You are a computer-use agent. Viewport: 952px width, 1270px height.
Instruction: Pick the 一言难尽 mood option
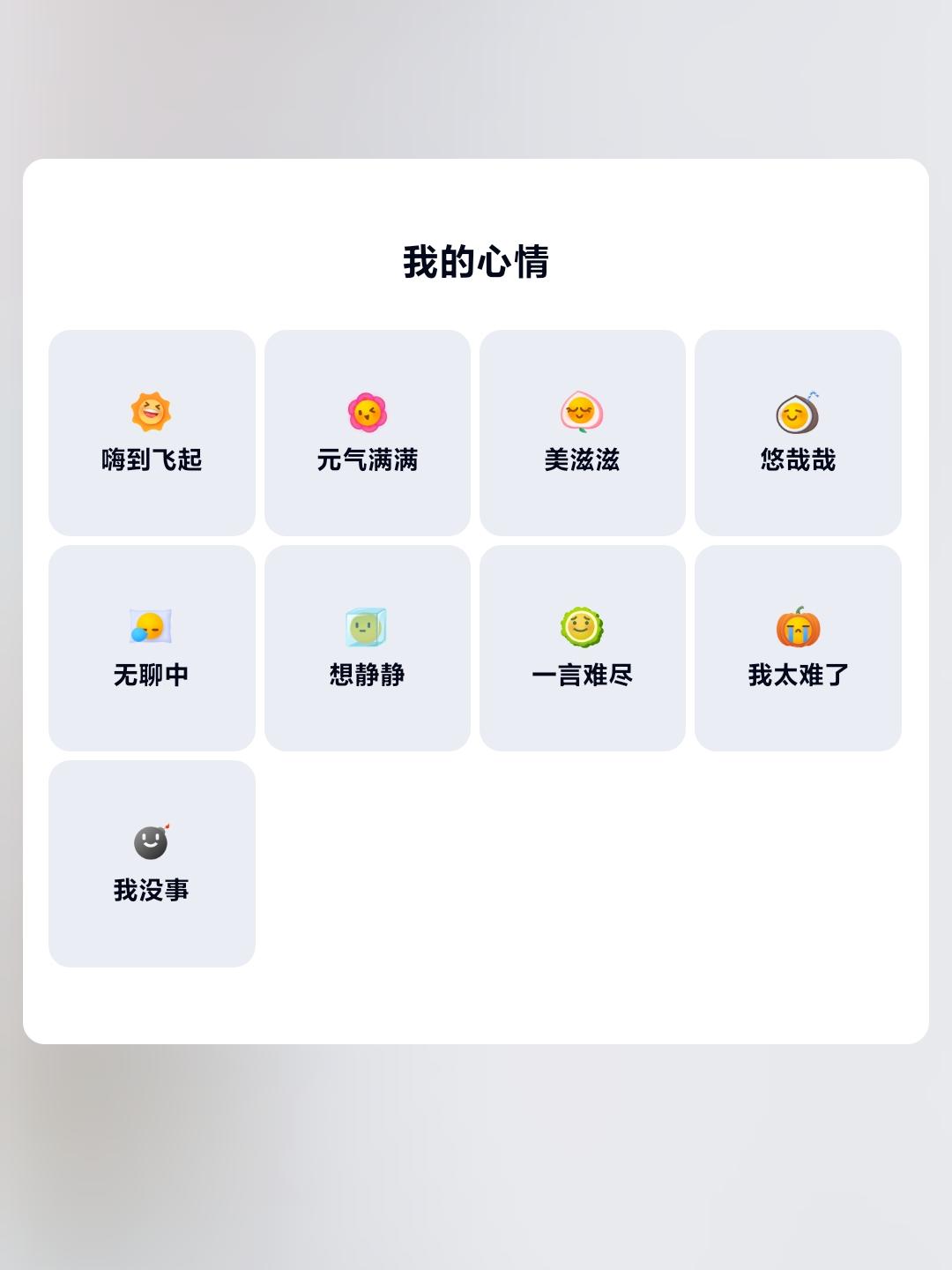point(583,646)
